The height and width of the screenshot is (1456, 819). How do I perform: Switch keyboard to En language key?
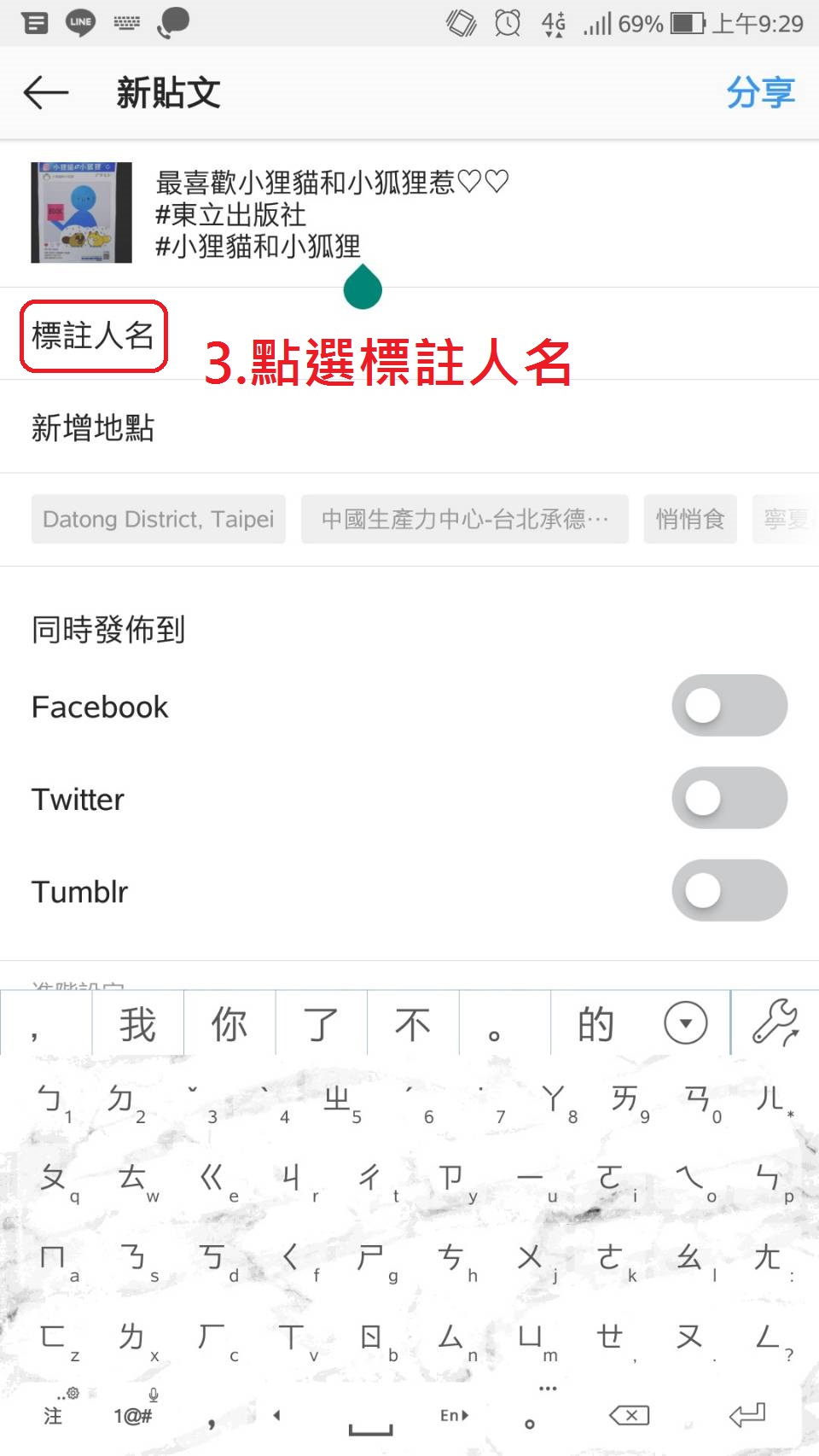pos(455,1415)
